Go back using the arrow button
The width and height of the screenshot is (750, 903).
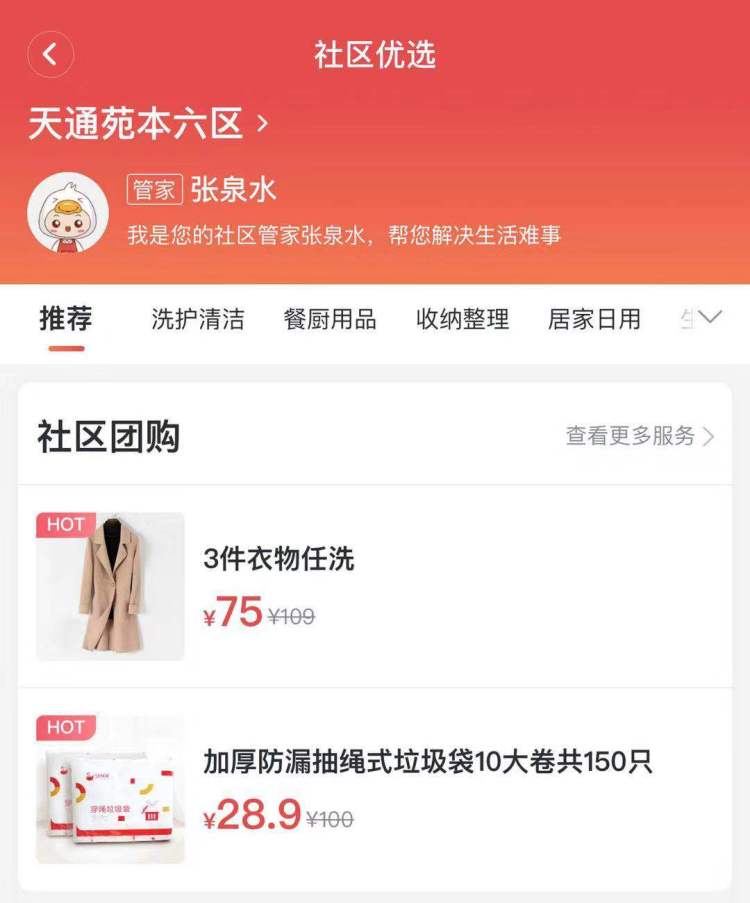51,55
